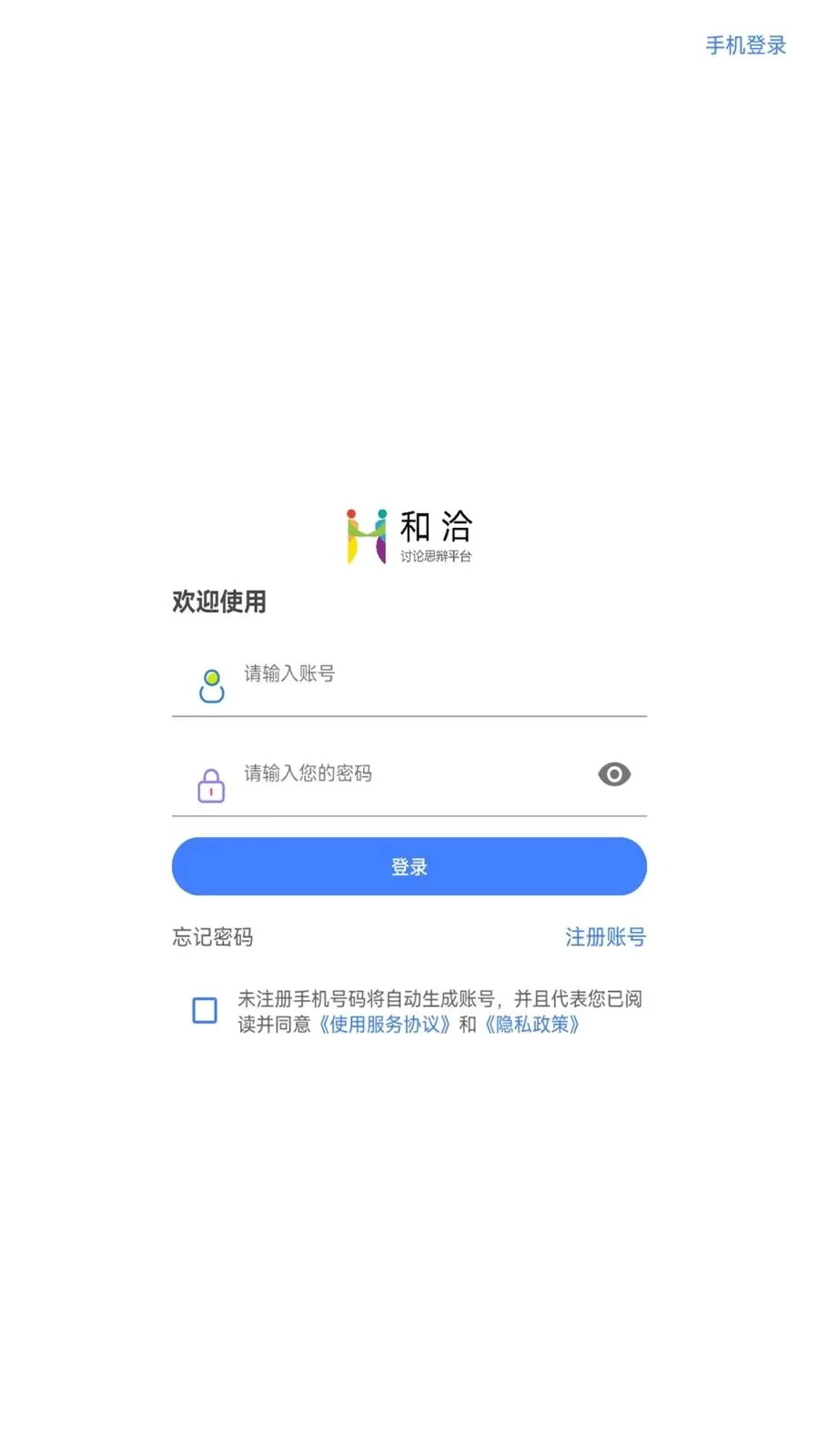Image resolution: width=819 pixels, height=1456 pixels.
Task: Switch to 手机登录 phone login
Action: point(745,45)
